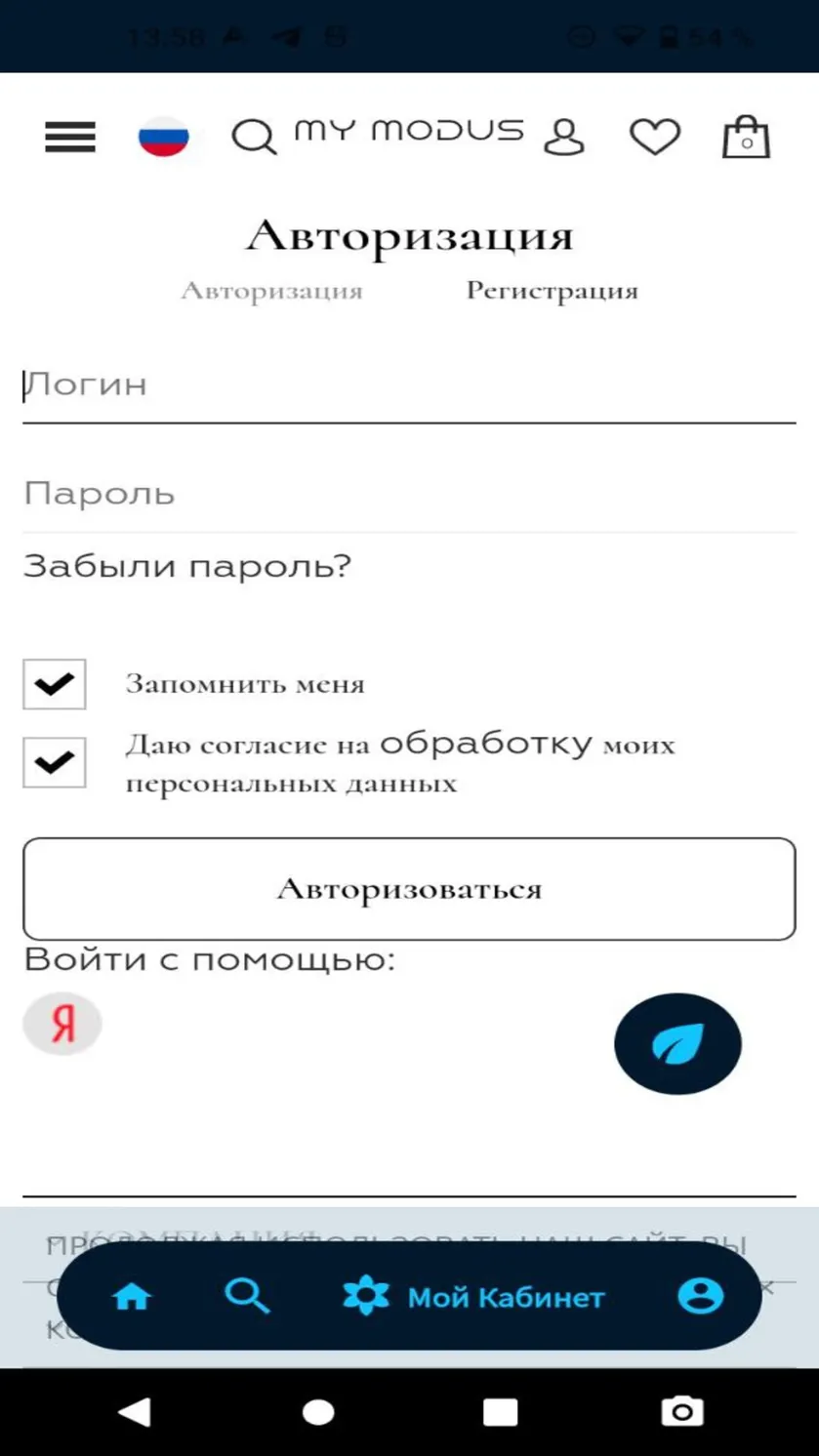Open search in the bottom bar
This screenshot has height=1456, width=819.
pyautogui.click(x=247, y=1296)
